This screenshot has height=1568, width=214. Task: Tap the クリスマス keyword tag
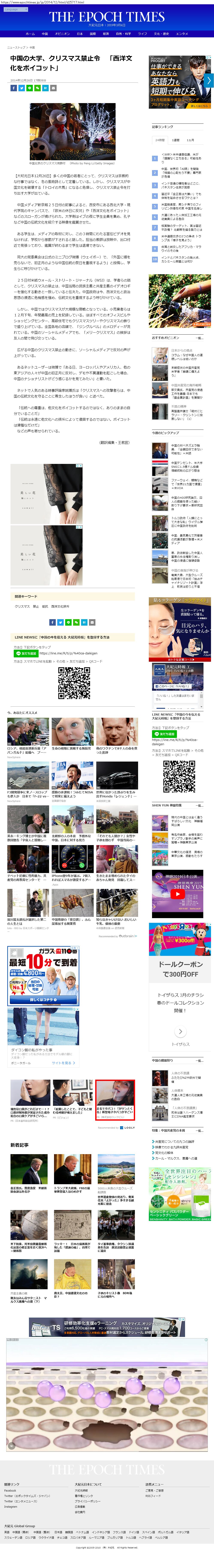pyautogui.click(x=22, y=606)
